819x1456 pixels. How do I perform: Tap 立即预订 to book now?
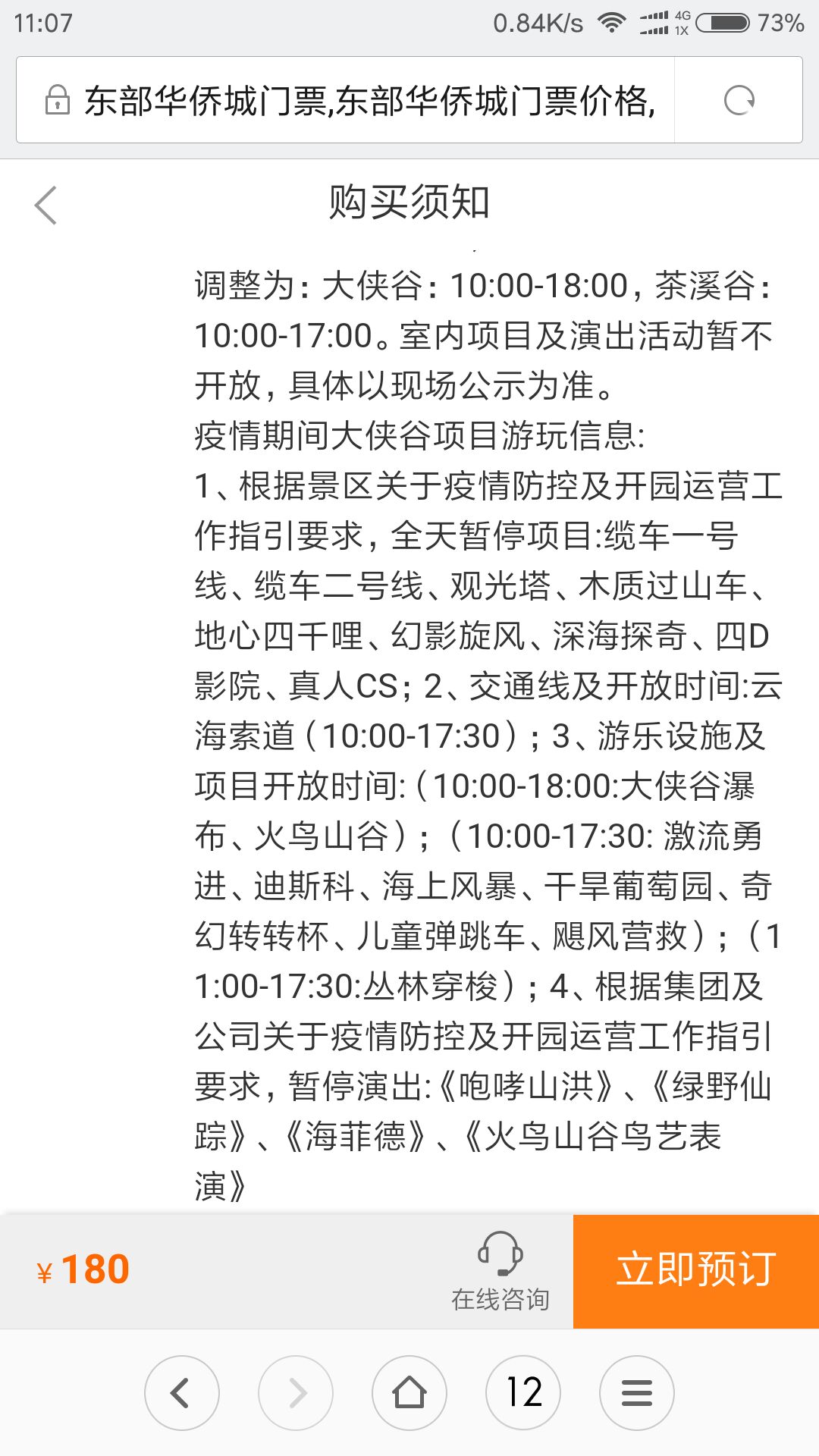click(696, 1271)
